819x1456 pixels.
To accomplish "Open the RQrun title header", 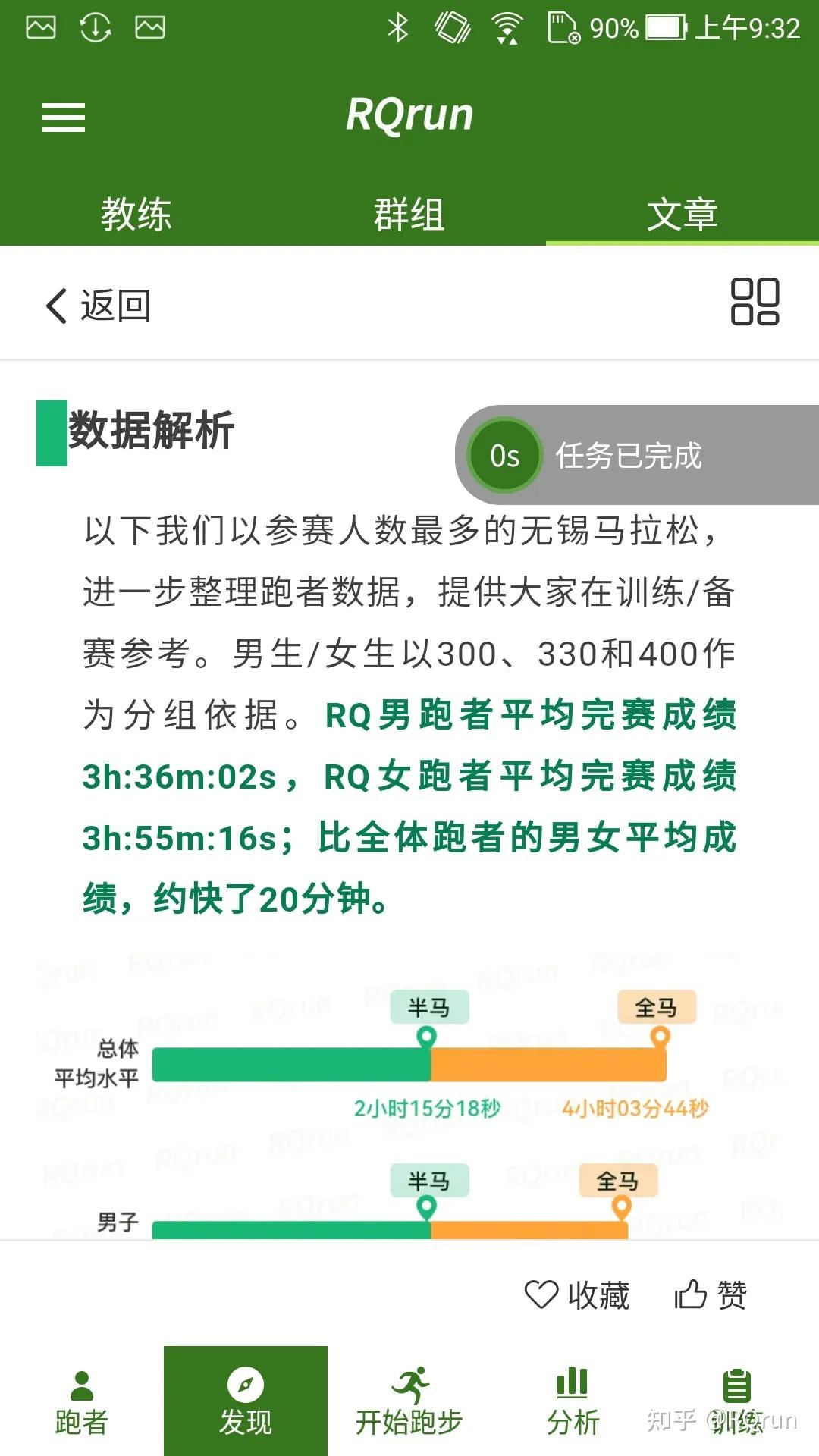I will coord(409,115).
